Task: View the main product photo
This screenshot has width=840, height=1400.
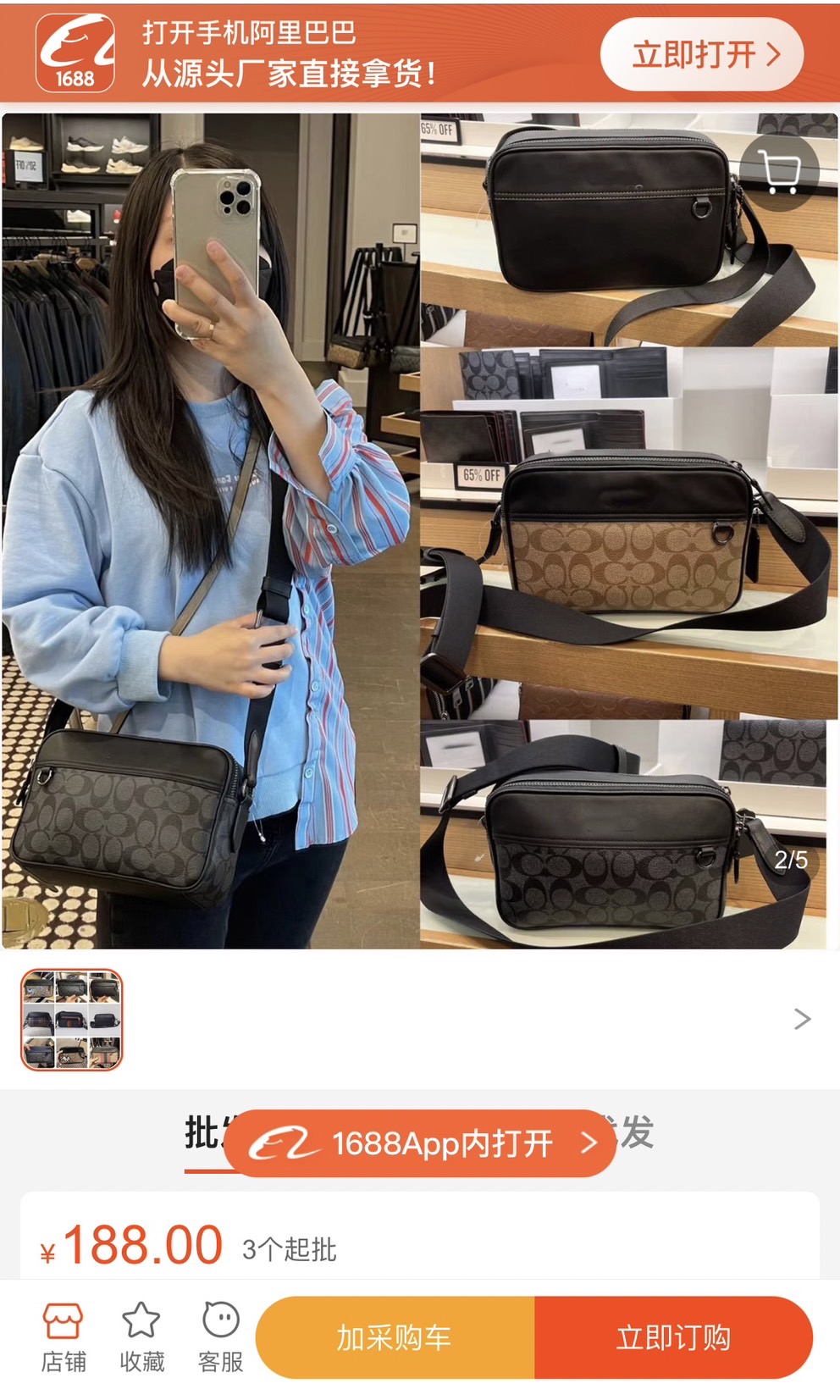Action: 419,531
